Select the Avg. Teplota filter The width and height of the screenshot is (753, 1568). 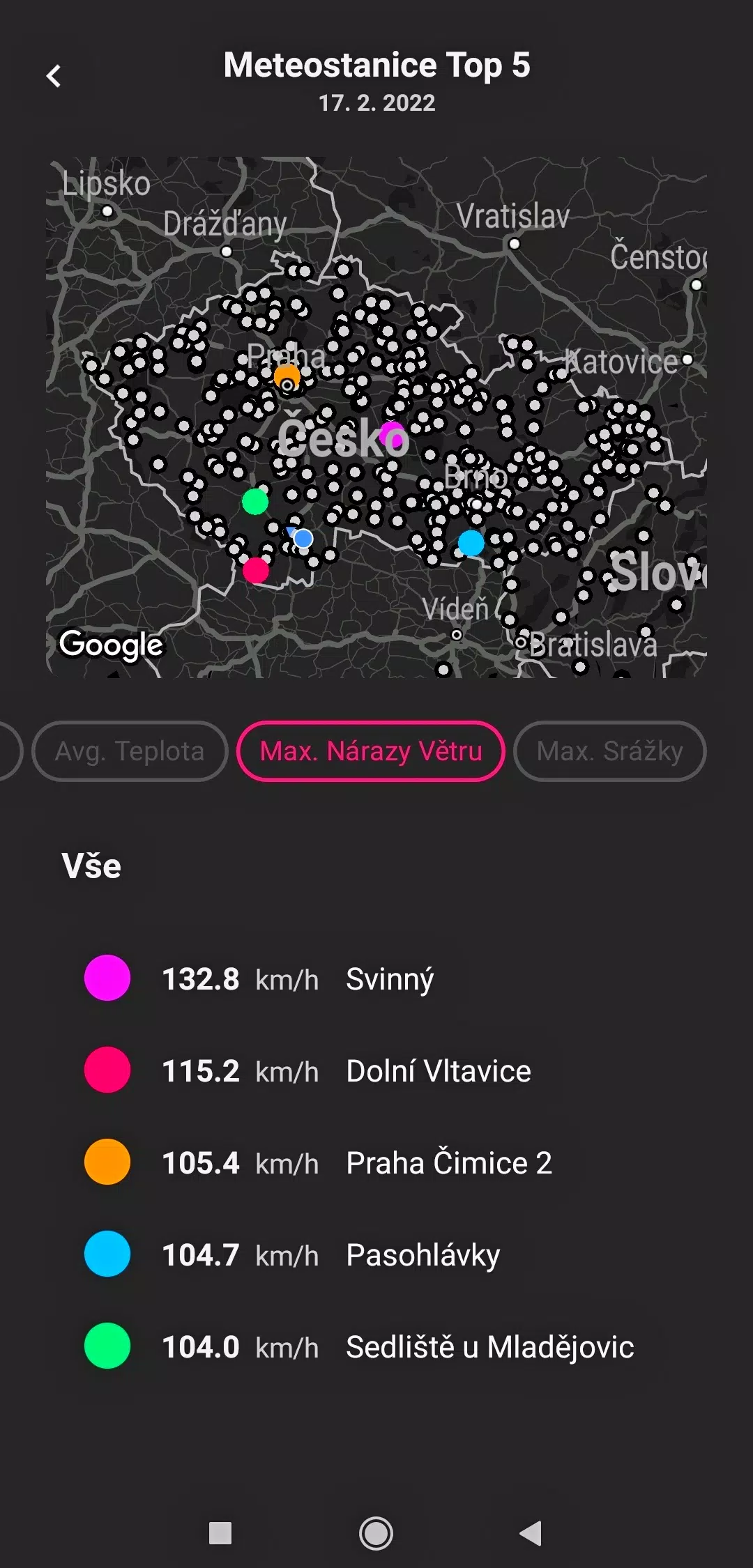[x=130, y=751]
